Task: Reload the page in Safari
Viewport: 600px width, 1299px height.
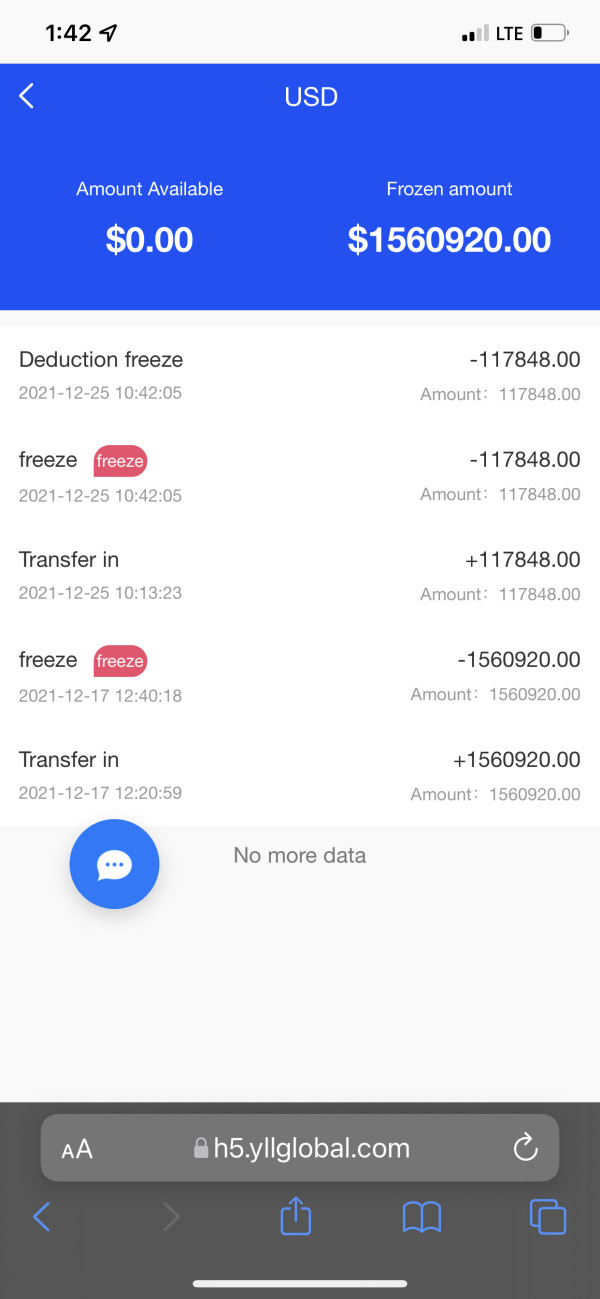Action: (525, 1148)
